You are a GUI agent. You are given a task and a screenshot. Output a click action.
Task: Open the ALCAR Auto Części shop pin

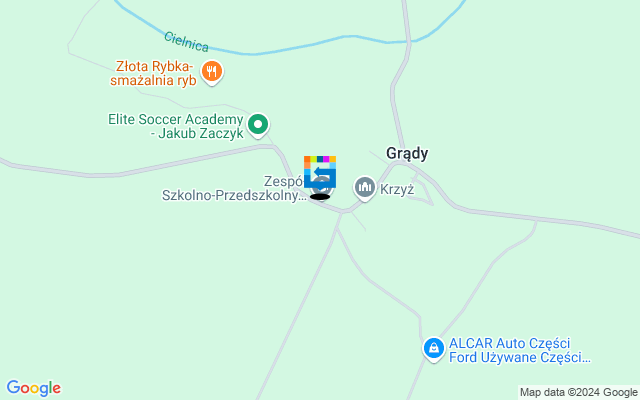pyautogui.click(x=433, y=348)
